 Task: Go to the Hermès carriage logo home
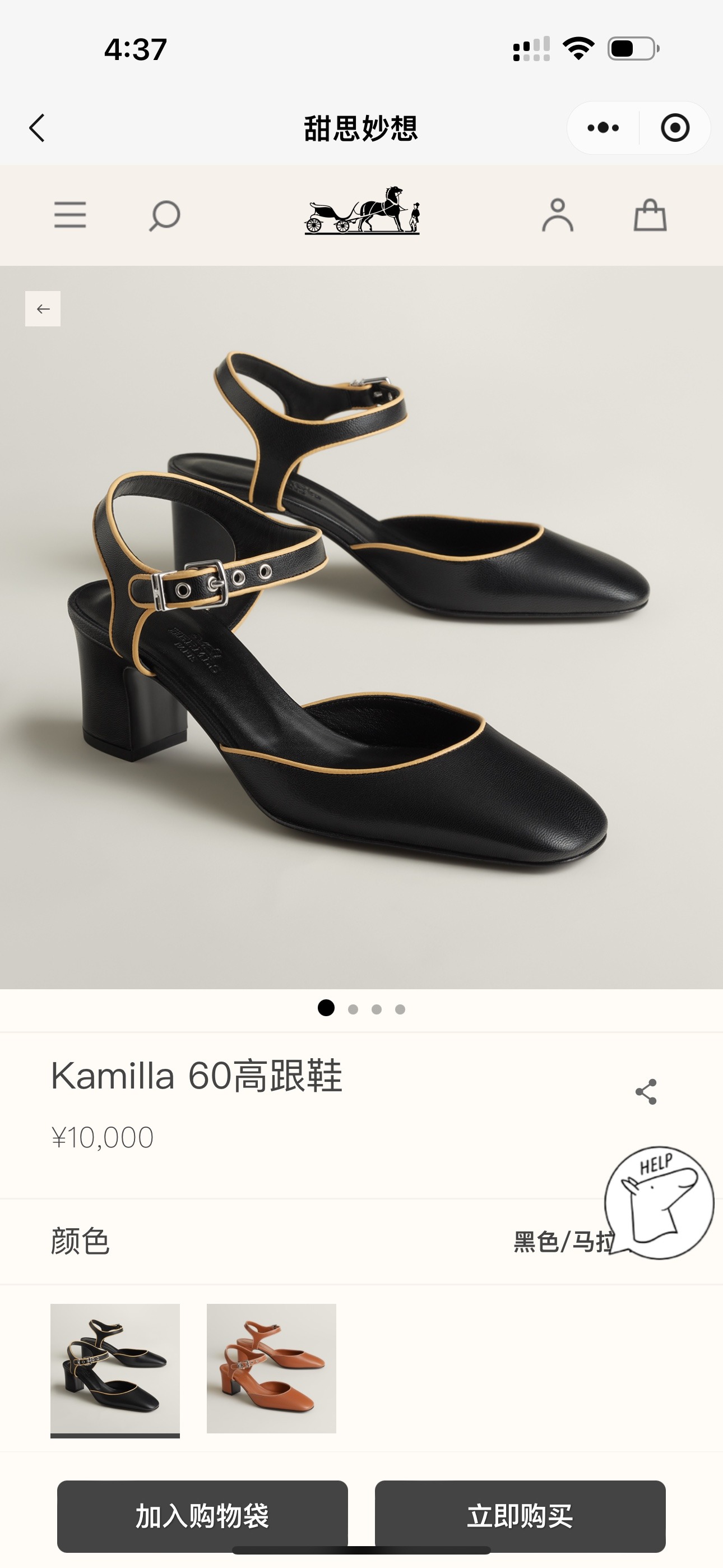click(362, 211)
